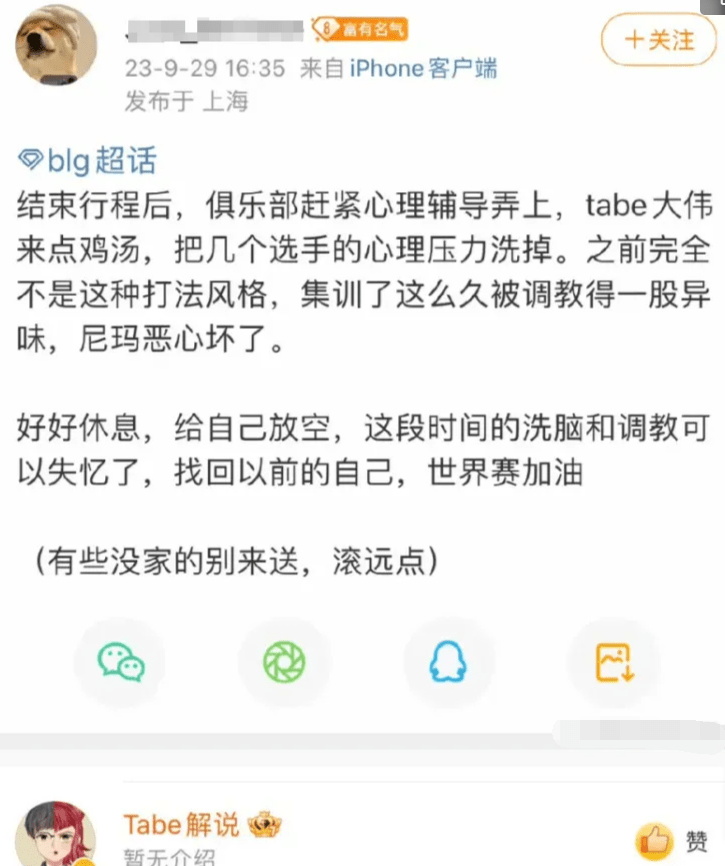
Task: Open the blg超话 topic link
Action: pos(88,160)
